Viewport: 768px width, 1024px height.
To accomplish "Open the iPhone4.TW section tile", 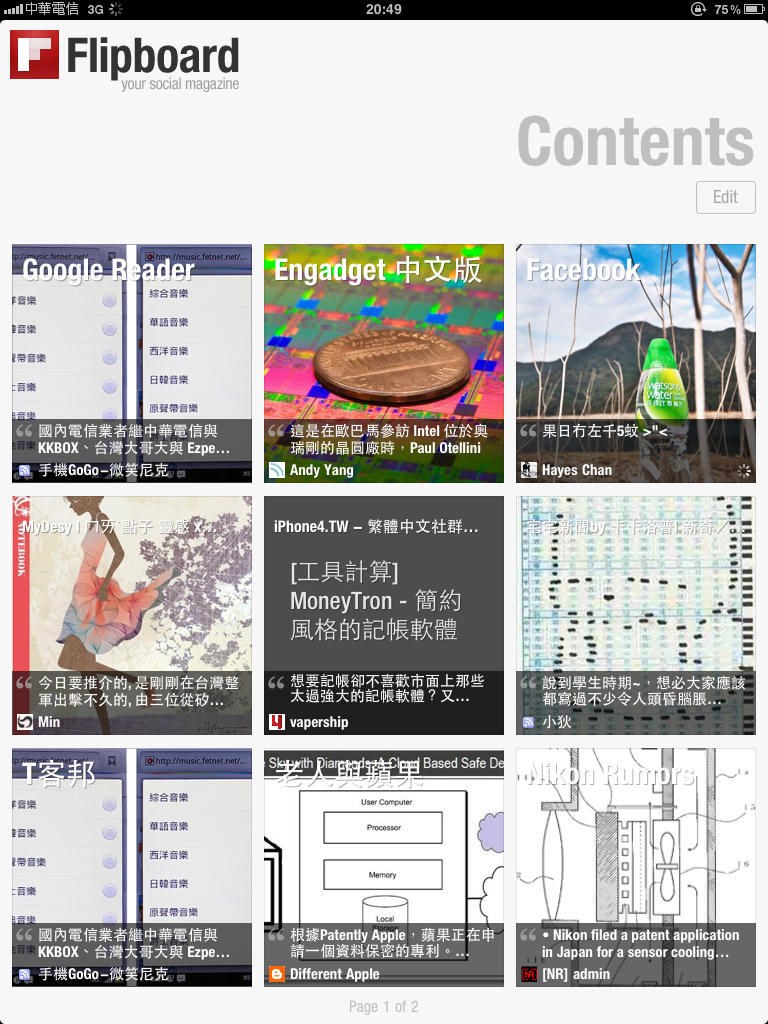I will pyautogui.click(x=384, y=615).
